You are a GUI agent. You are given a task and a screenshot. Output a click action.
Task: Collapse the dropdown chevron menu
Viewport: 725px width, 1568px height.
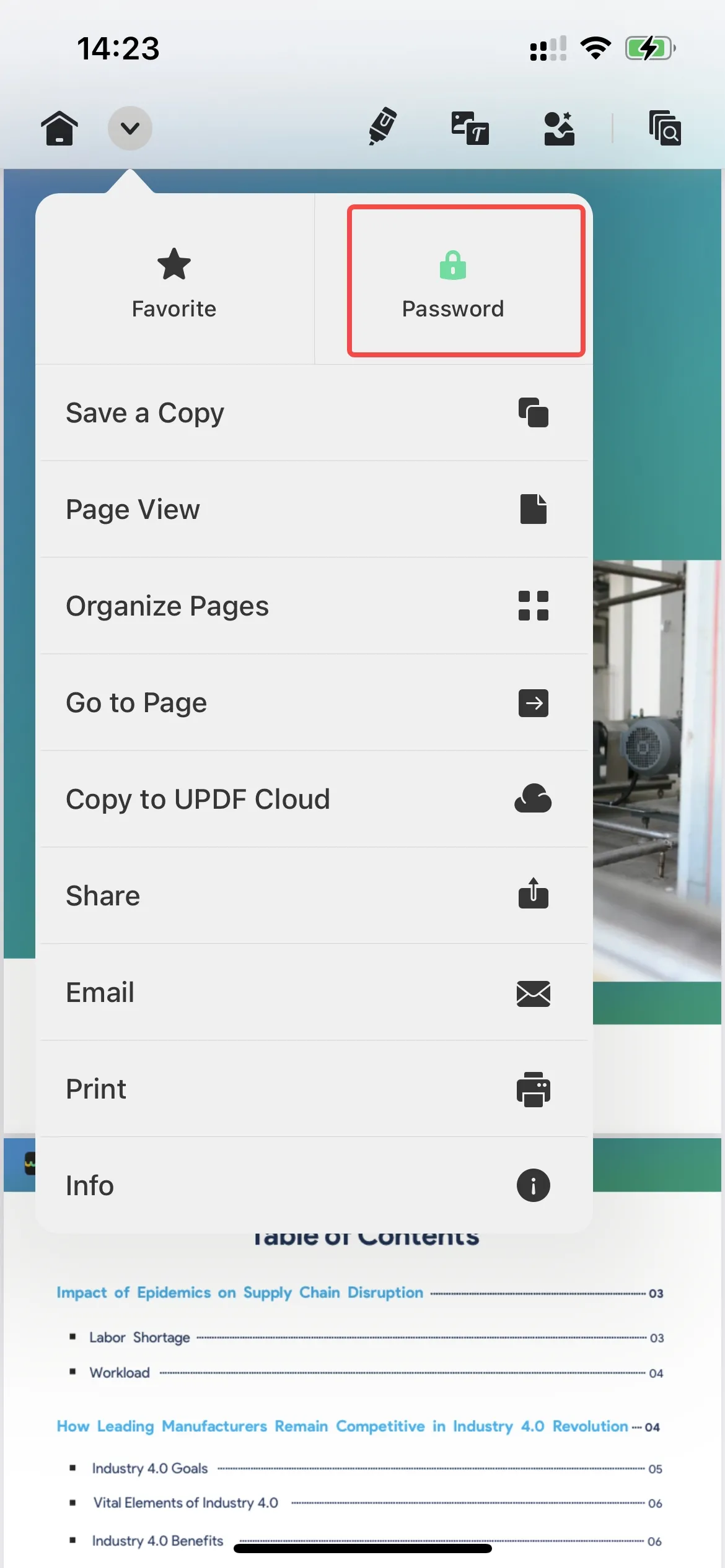[130, 128]
